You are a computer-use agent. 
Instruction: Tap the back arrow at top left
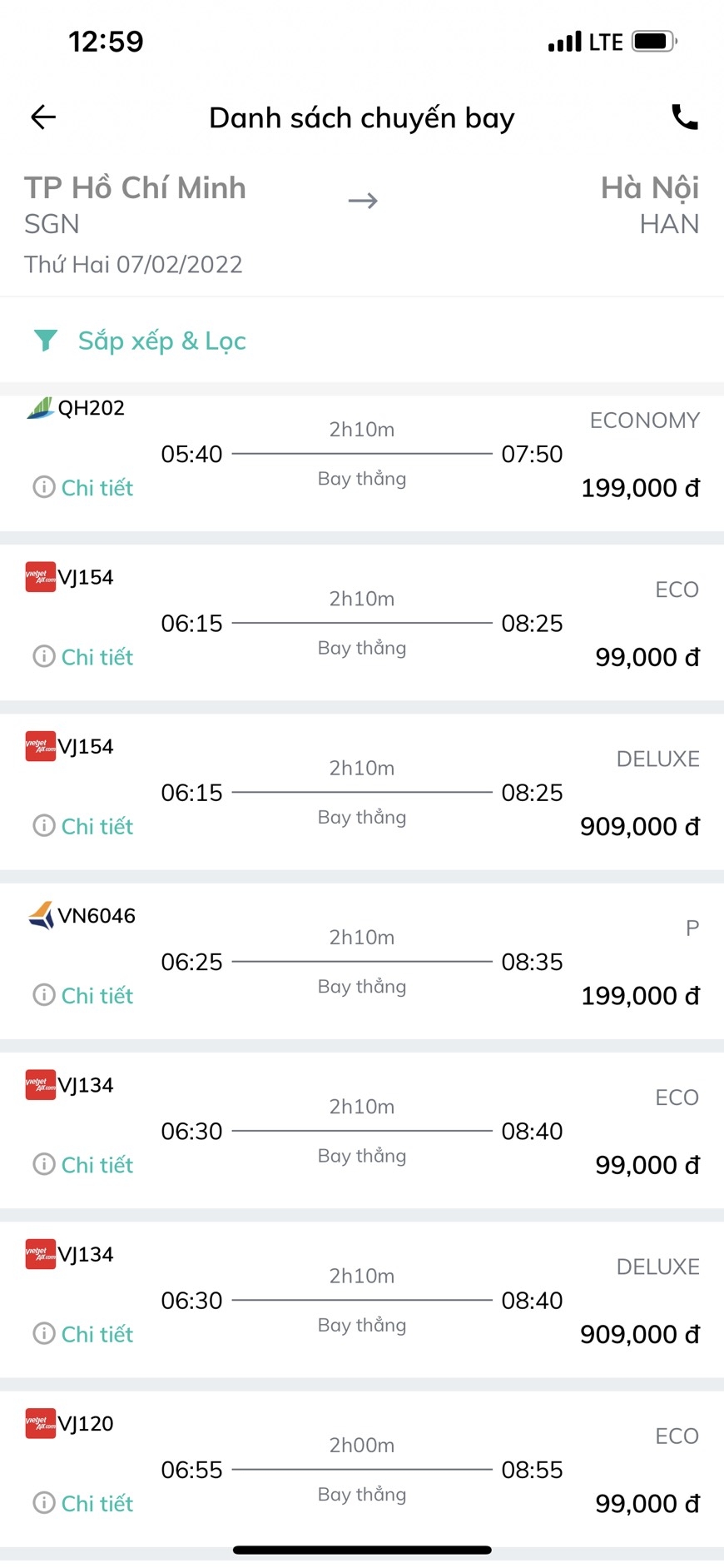(42, 117)
